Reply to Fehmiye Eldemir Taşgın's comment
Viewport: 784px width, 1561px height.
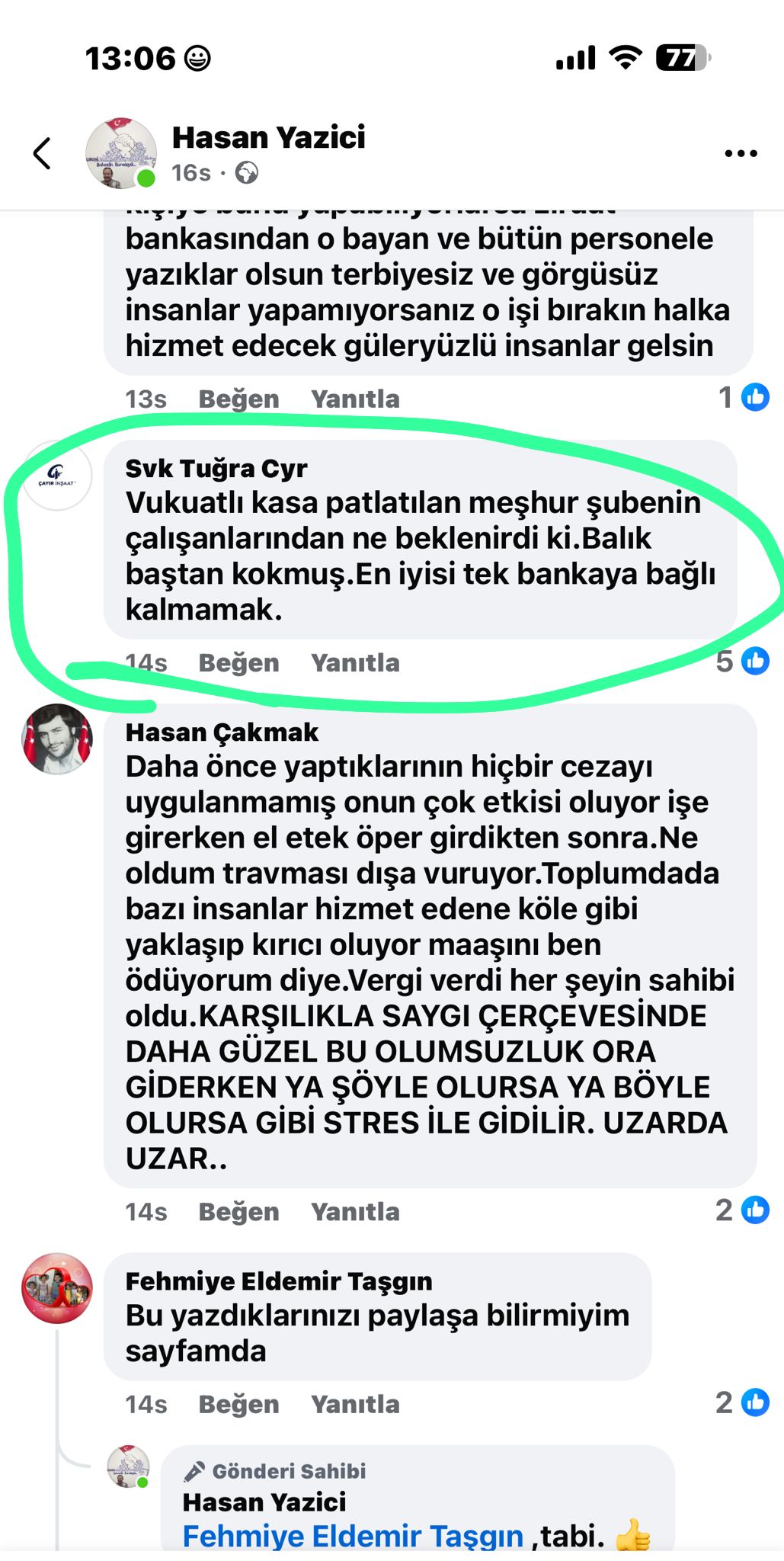coord(355,1404)
